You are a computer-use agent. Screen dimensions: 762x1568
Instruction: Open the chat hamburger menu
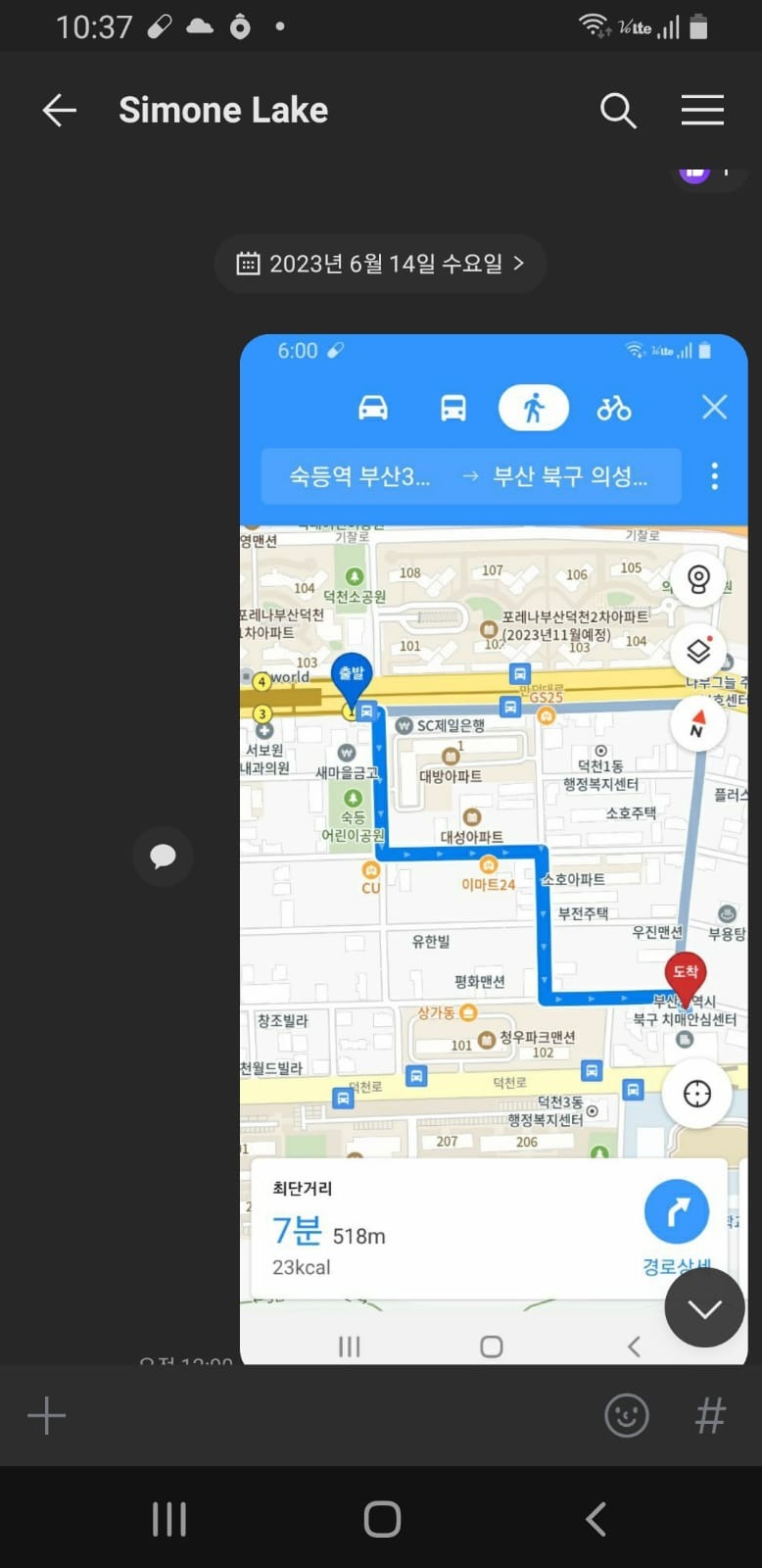702,110
